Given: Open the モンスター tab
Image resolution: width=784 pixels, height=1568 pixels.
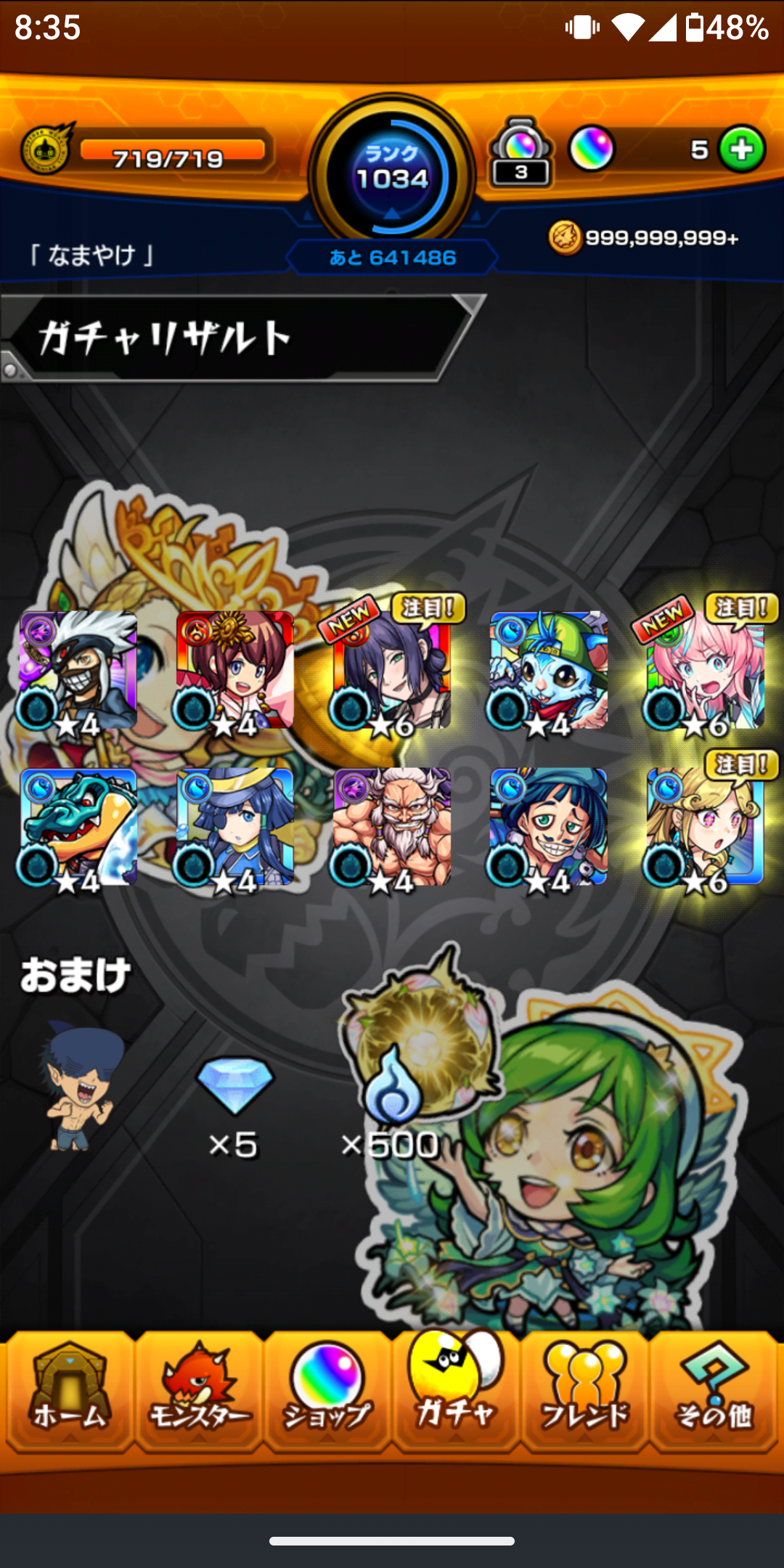Looking at the screenshot, I should click(198, 1392).
